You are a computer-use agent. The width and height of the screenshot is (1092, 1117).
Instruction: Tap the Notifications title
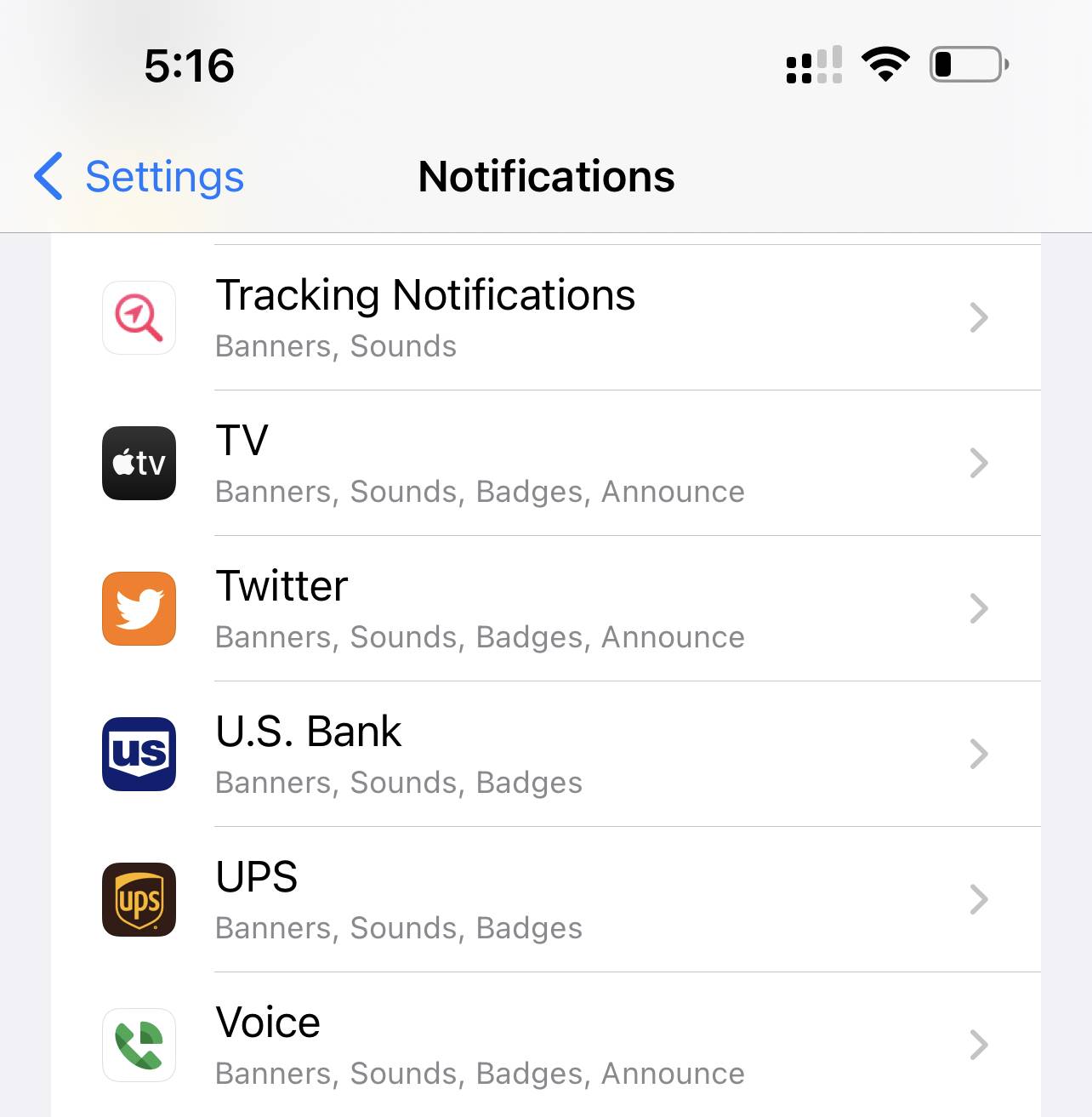545,176
